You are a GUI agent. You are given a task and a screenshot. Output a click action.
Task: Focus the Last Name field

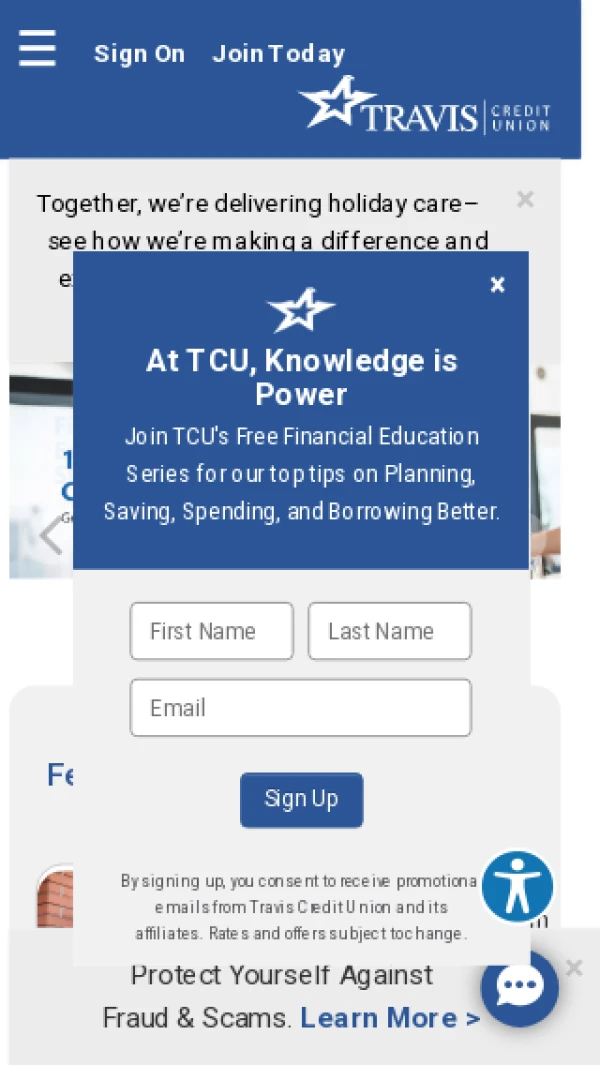point(389,631)
